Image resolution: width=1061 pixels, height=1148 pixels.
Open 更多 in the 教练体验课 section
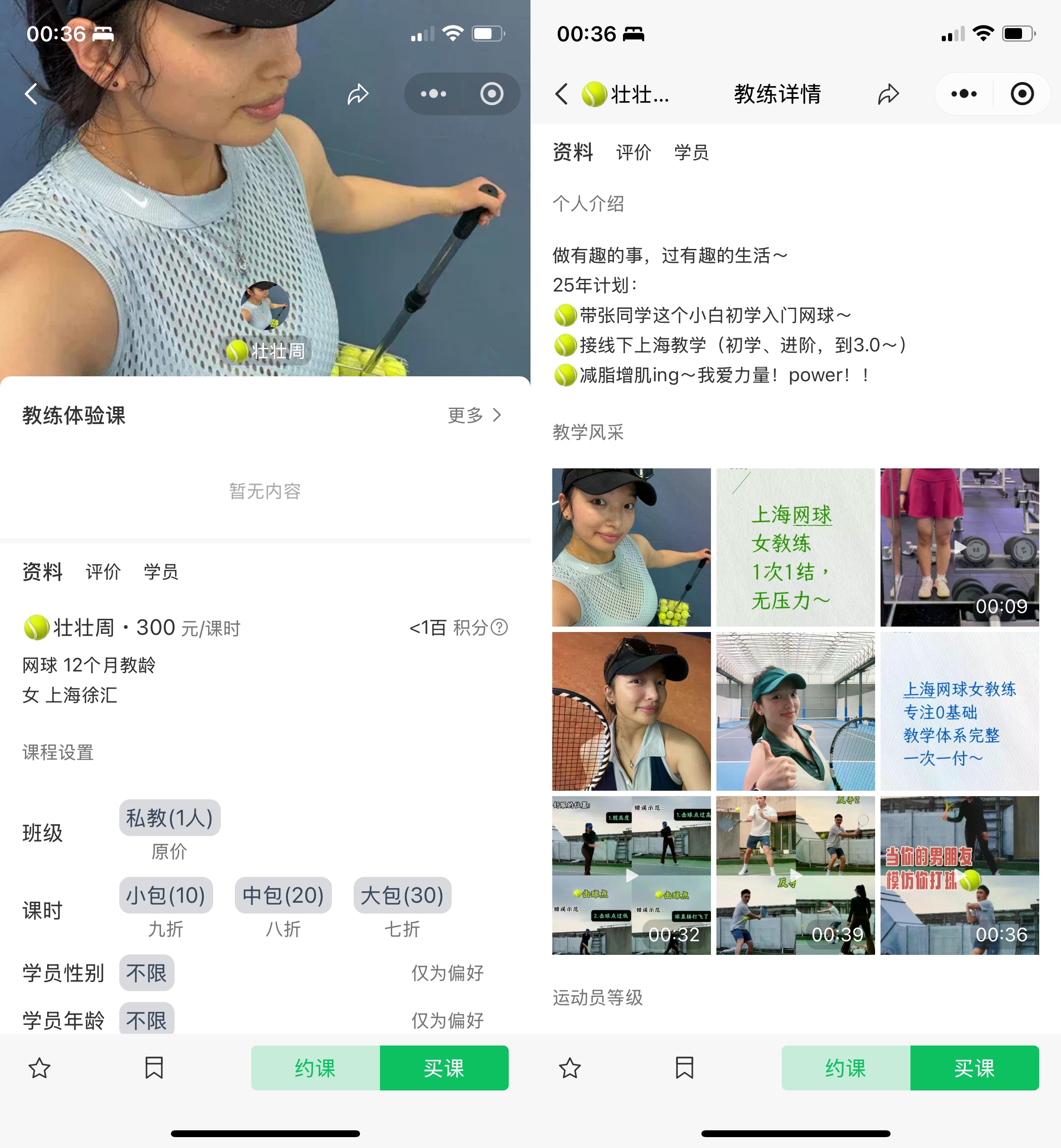click(474, 415)
